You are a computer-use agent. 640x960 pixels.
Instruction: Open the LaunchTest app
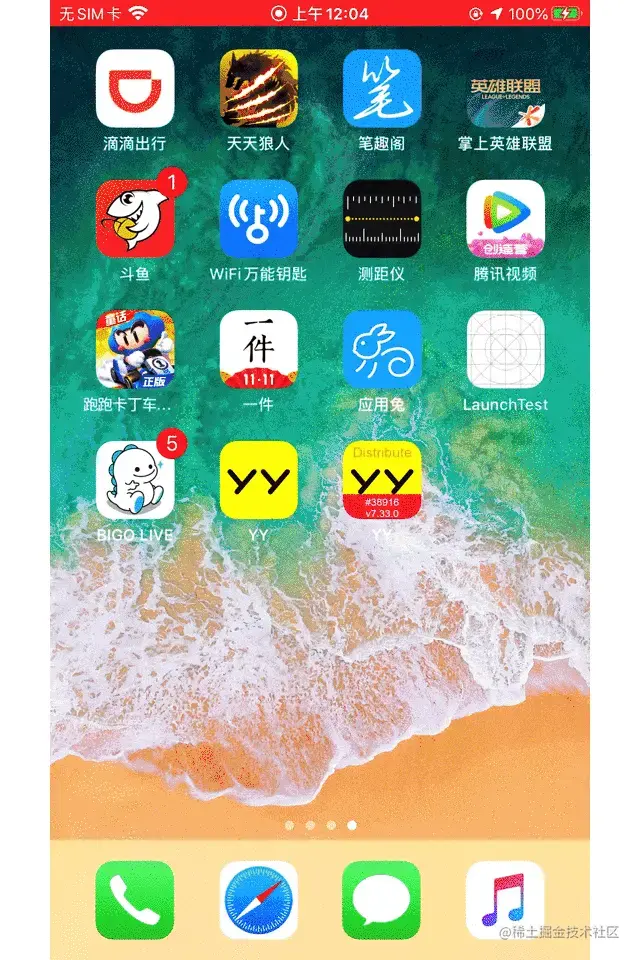[x=505, y=349]
